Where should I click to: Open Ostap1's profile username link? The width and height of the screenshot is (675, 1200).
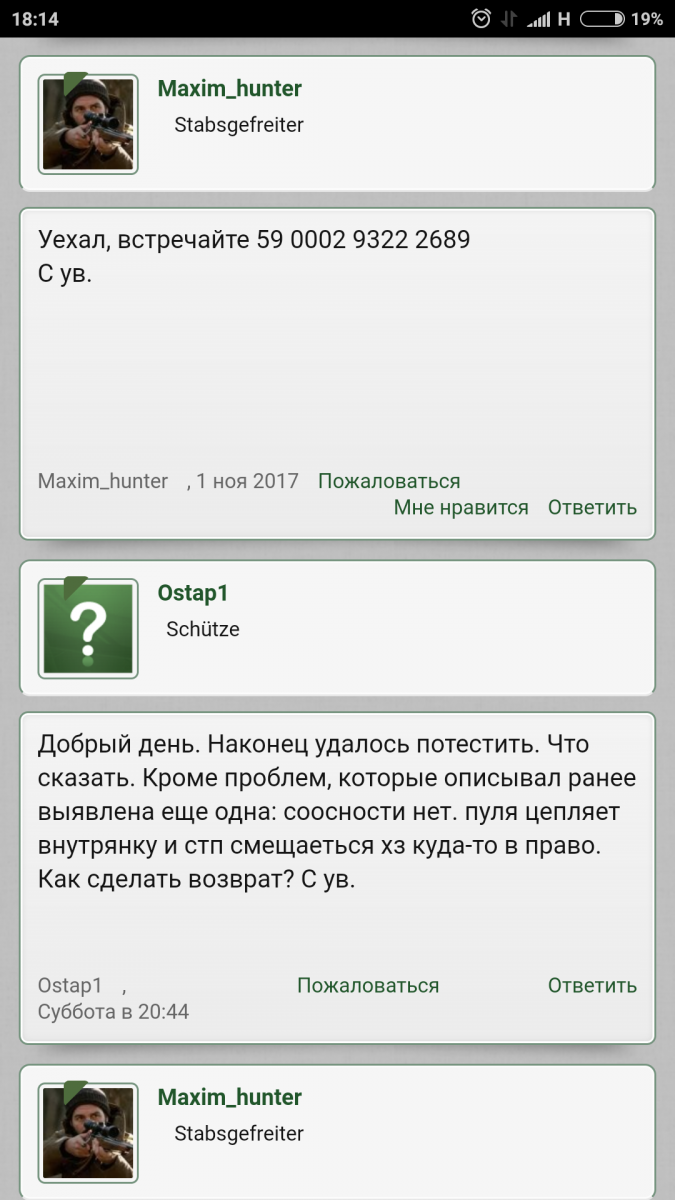click(x=193, y=593)
